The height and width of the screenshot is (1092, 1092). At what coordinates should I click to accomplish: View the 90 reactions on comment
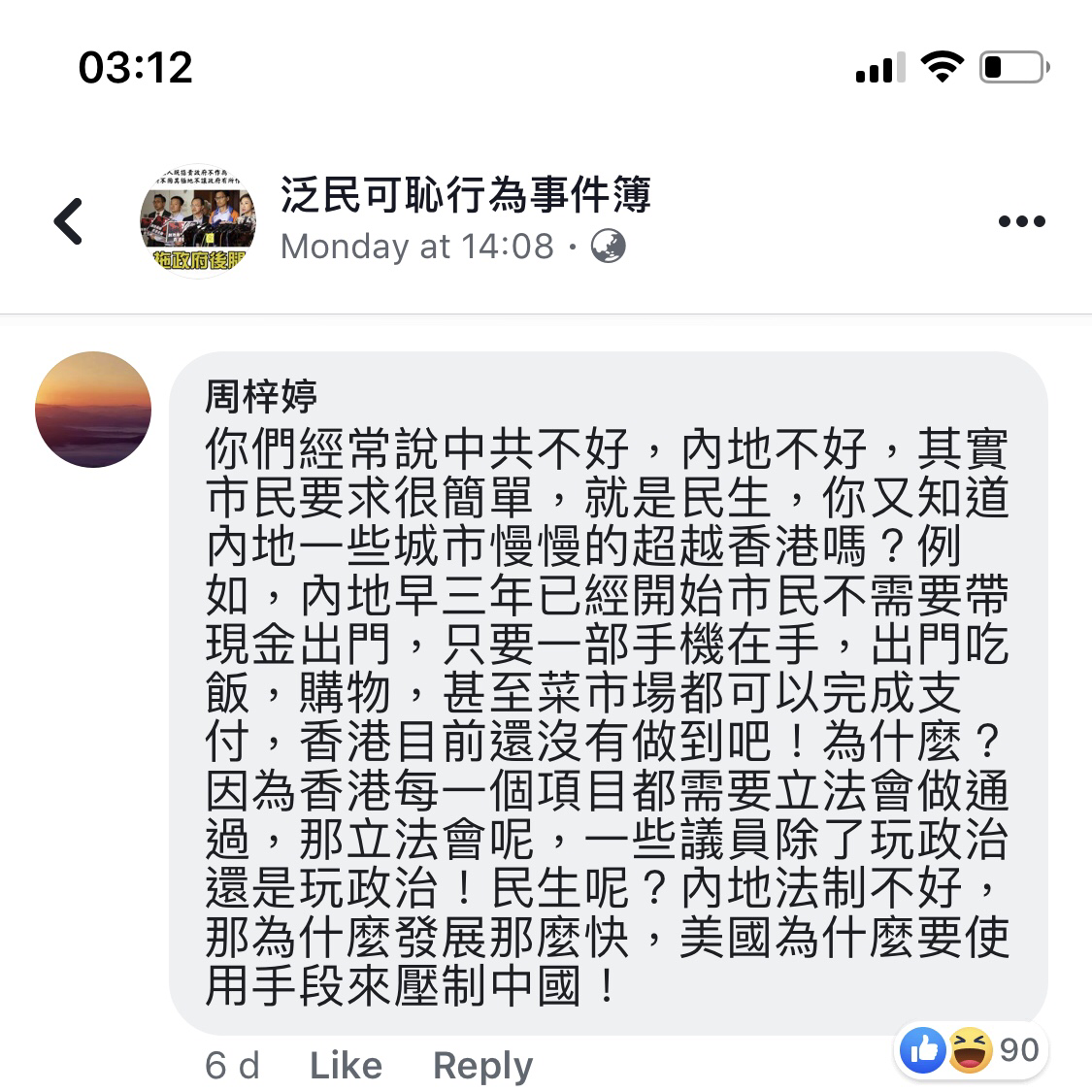click(x=971, y=1050)
